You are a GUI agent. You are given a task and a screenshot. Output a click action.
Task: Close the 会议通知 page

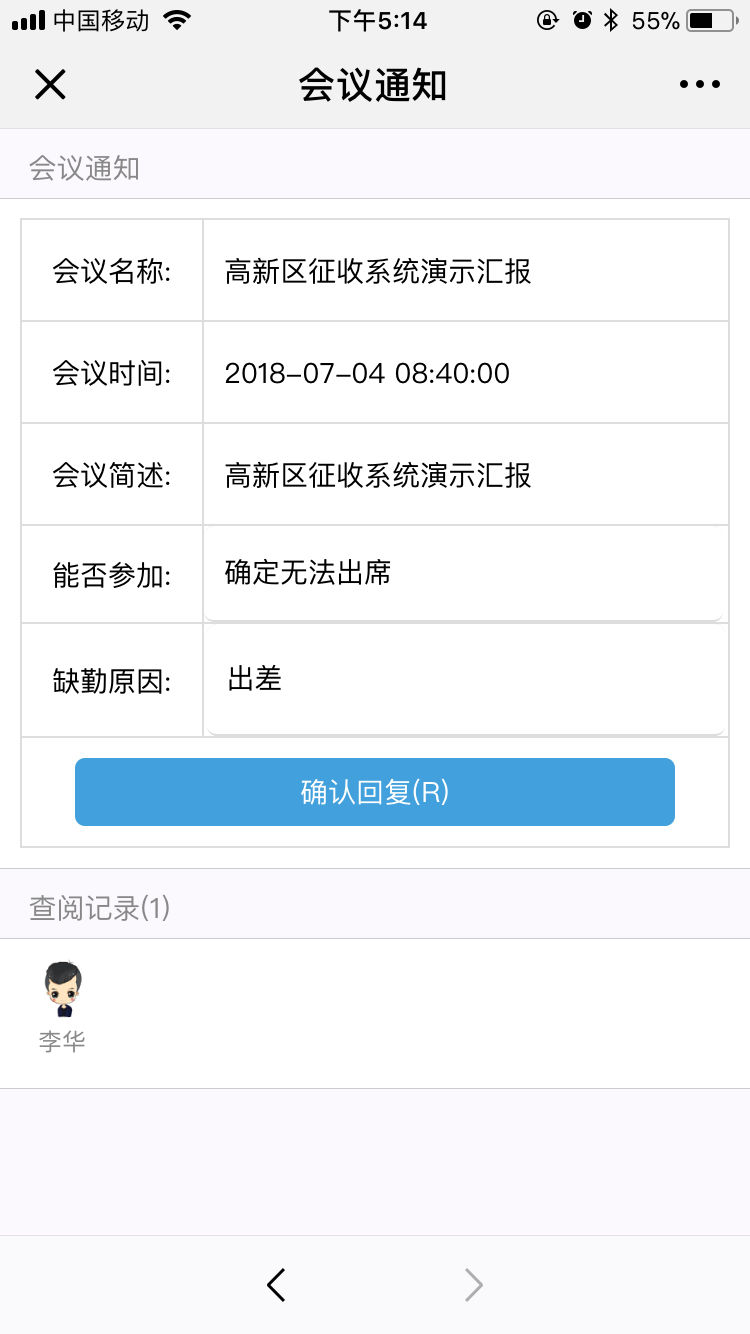click(x=49, y=85)
